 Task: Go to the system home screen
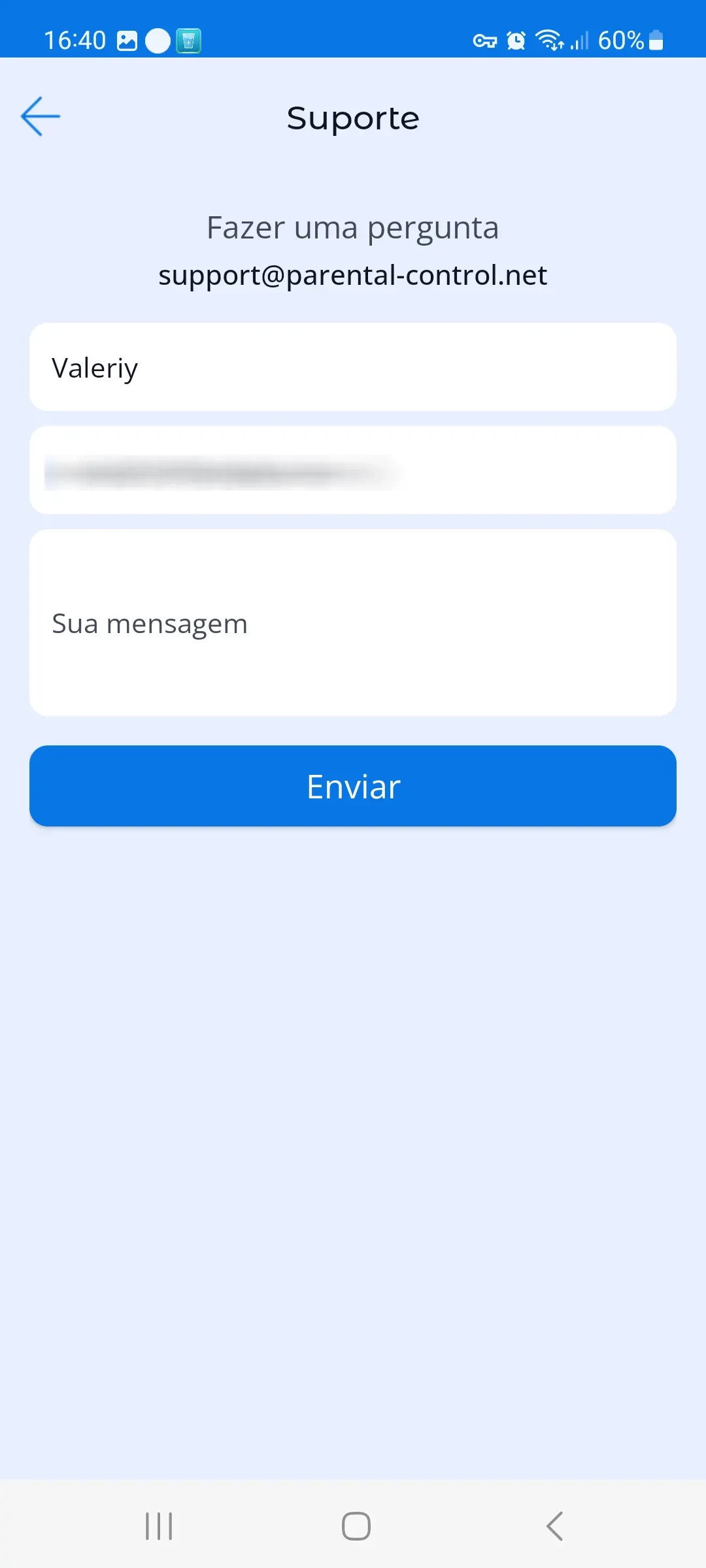pyautogui.click(x=356, y=1526)
